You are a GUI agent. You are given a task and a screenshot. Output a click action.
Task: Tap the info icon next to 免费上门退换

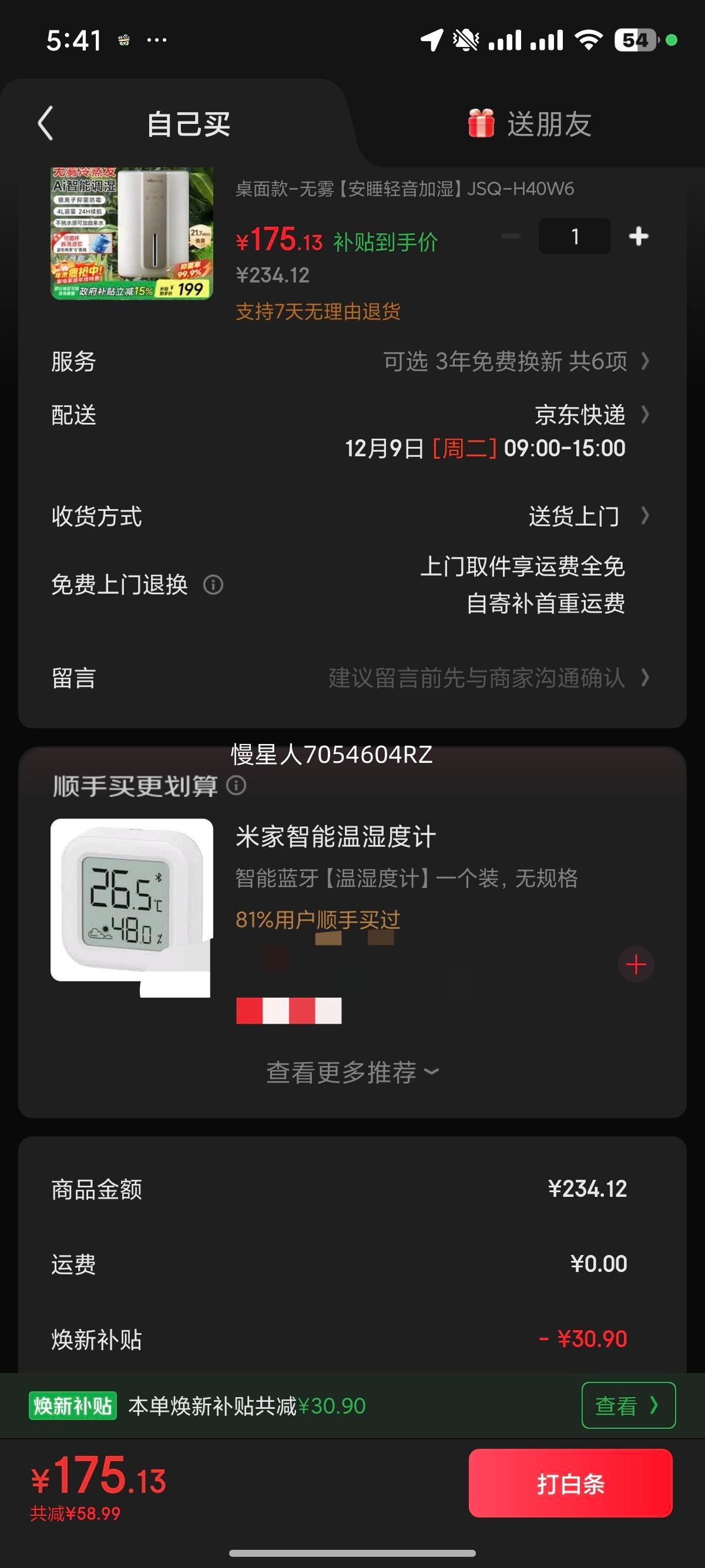tap(214, 585)
